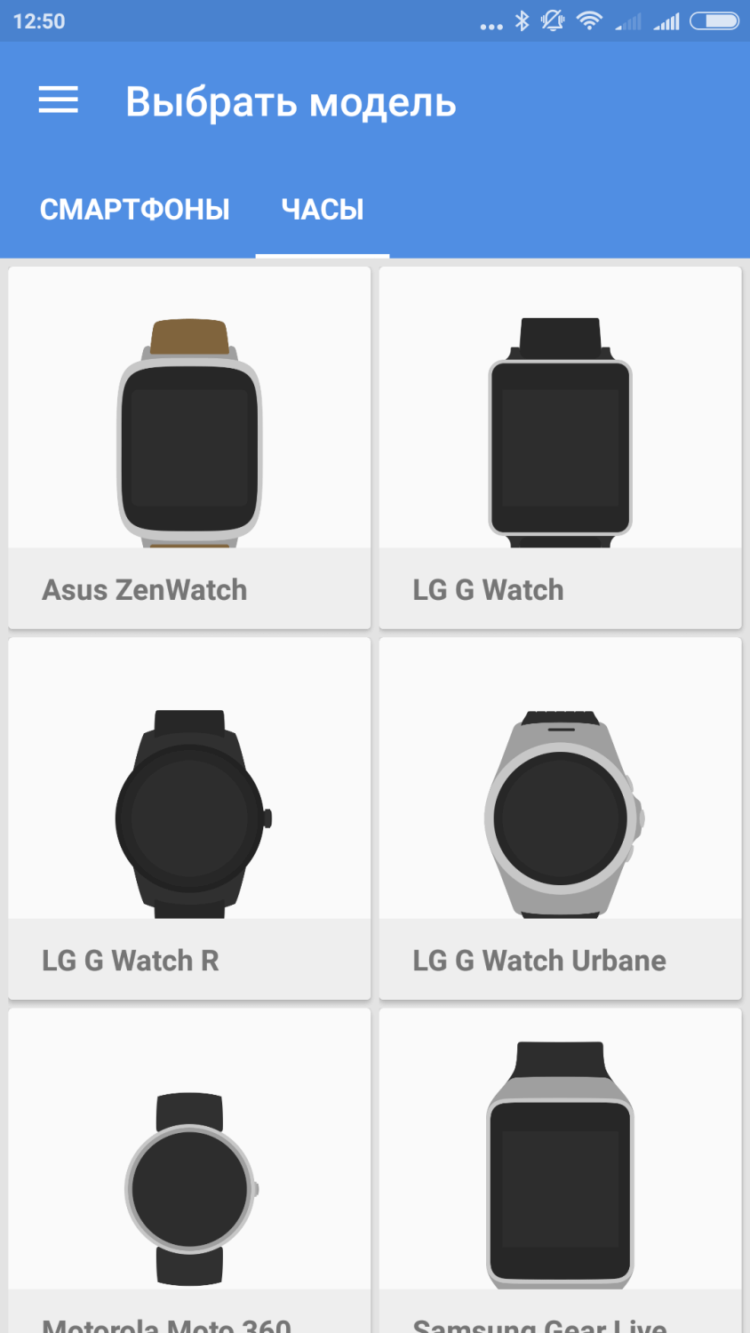Select the Samsung Gear Live card
The height and width of the screenshot is (1333, 750).
pos(560,1170)
